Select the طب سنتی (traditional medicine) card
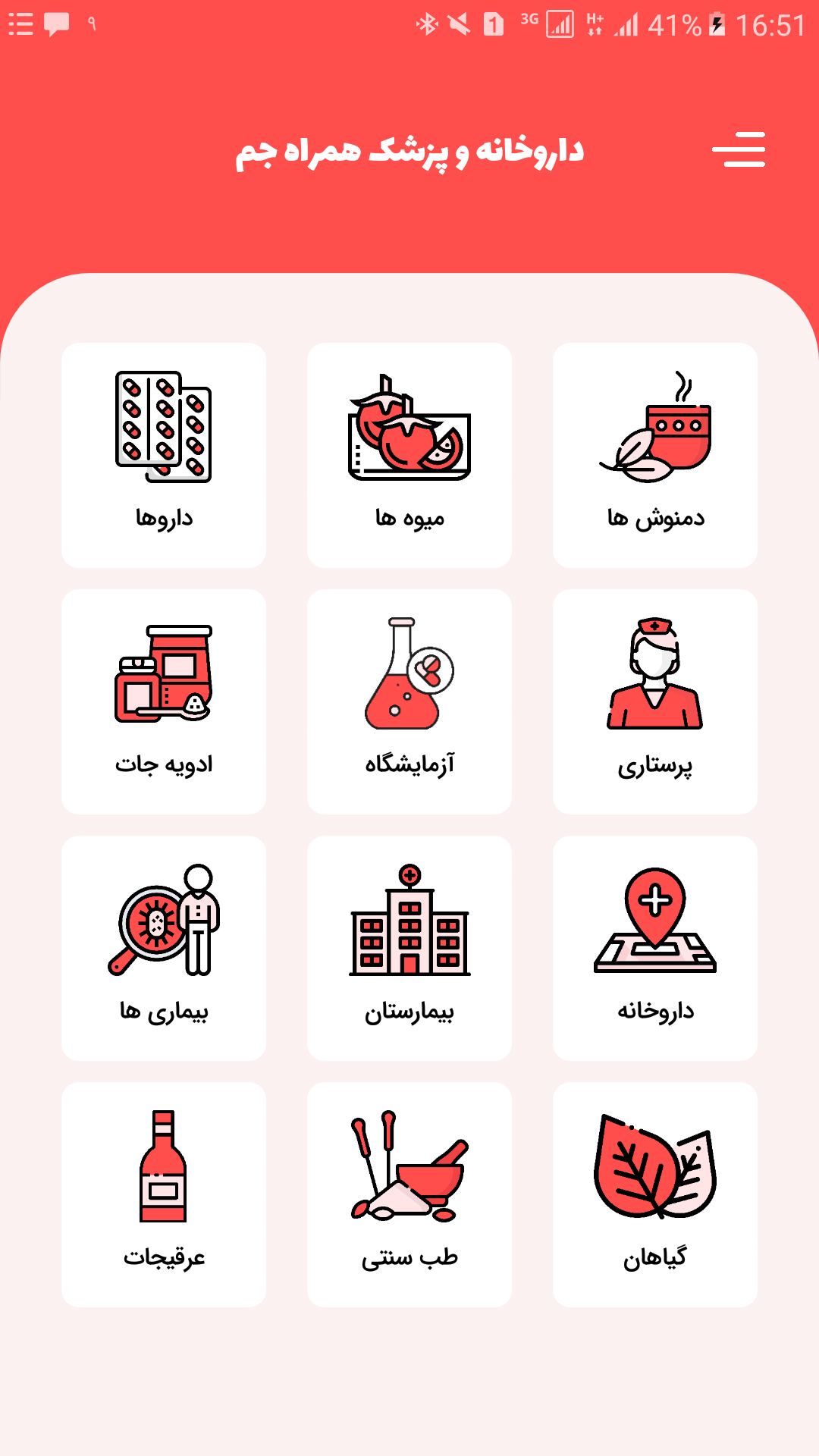The image size is (819, 1456). 409,1194
